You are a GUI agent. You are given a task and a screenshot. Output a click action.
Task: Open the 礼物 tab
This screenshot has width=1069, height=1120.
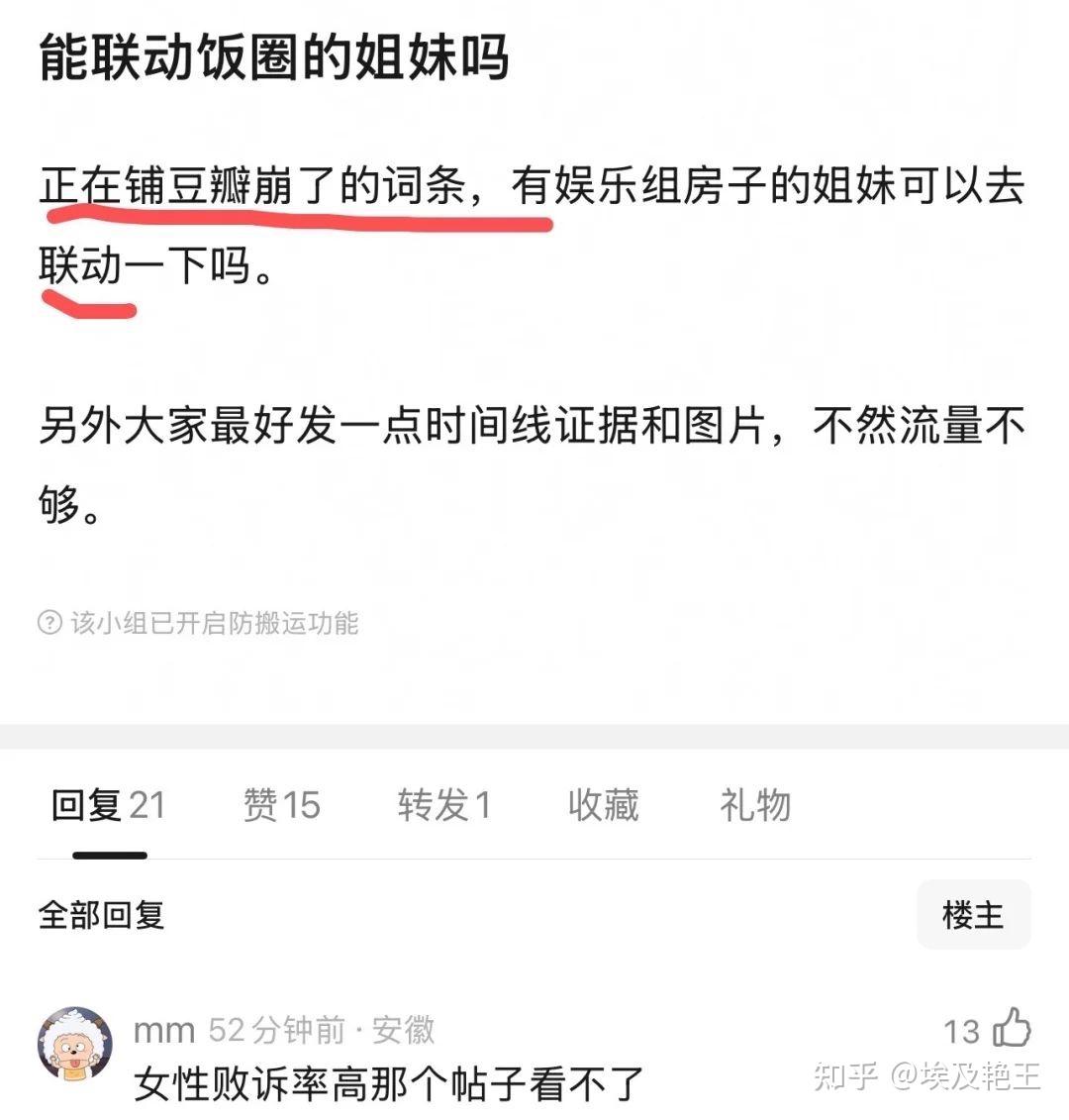point(754,805)
